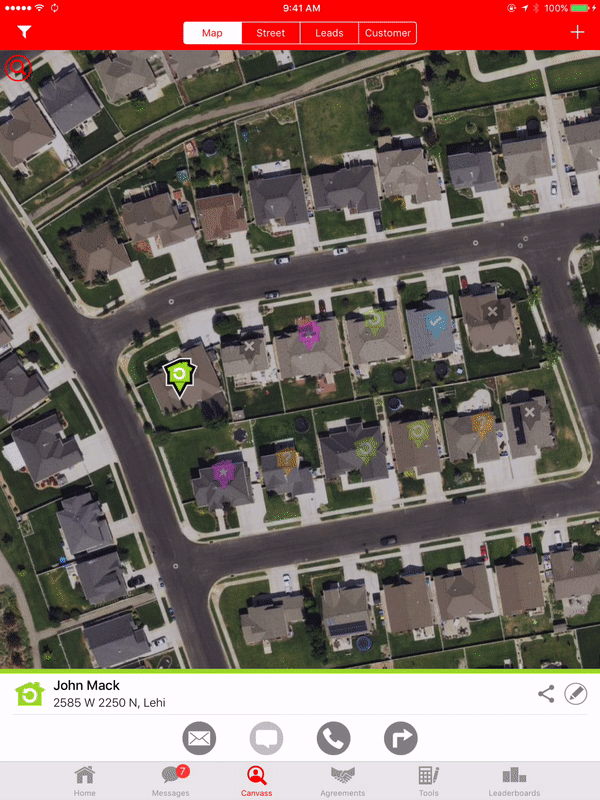Tap the red search icon on map

tap(17, 68)
